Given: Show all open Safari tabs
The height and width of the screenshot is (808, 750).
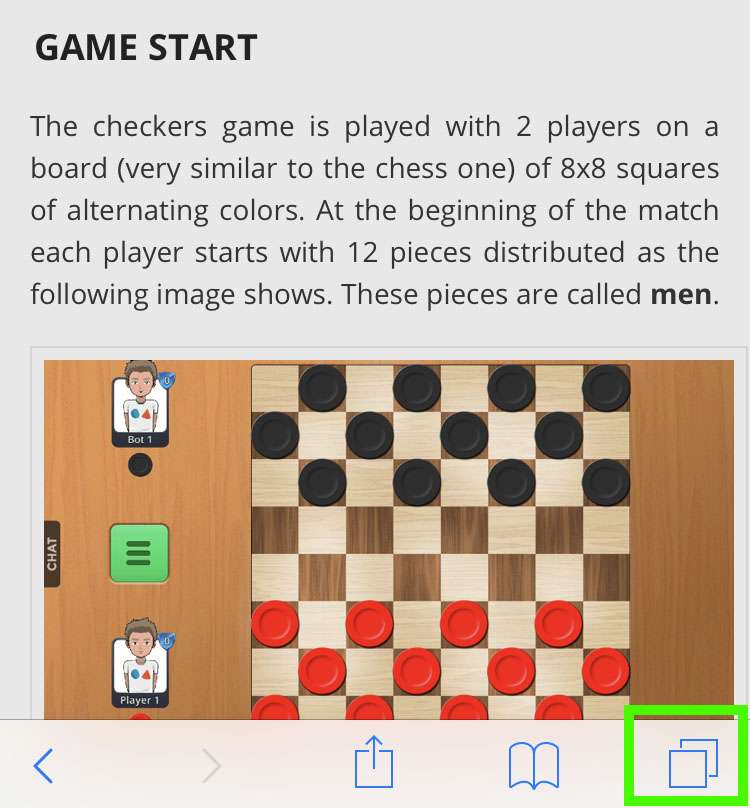Looking at the screenshot, I should 692,764.
